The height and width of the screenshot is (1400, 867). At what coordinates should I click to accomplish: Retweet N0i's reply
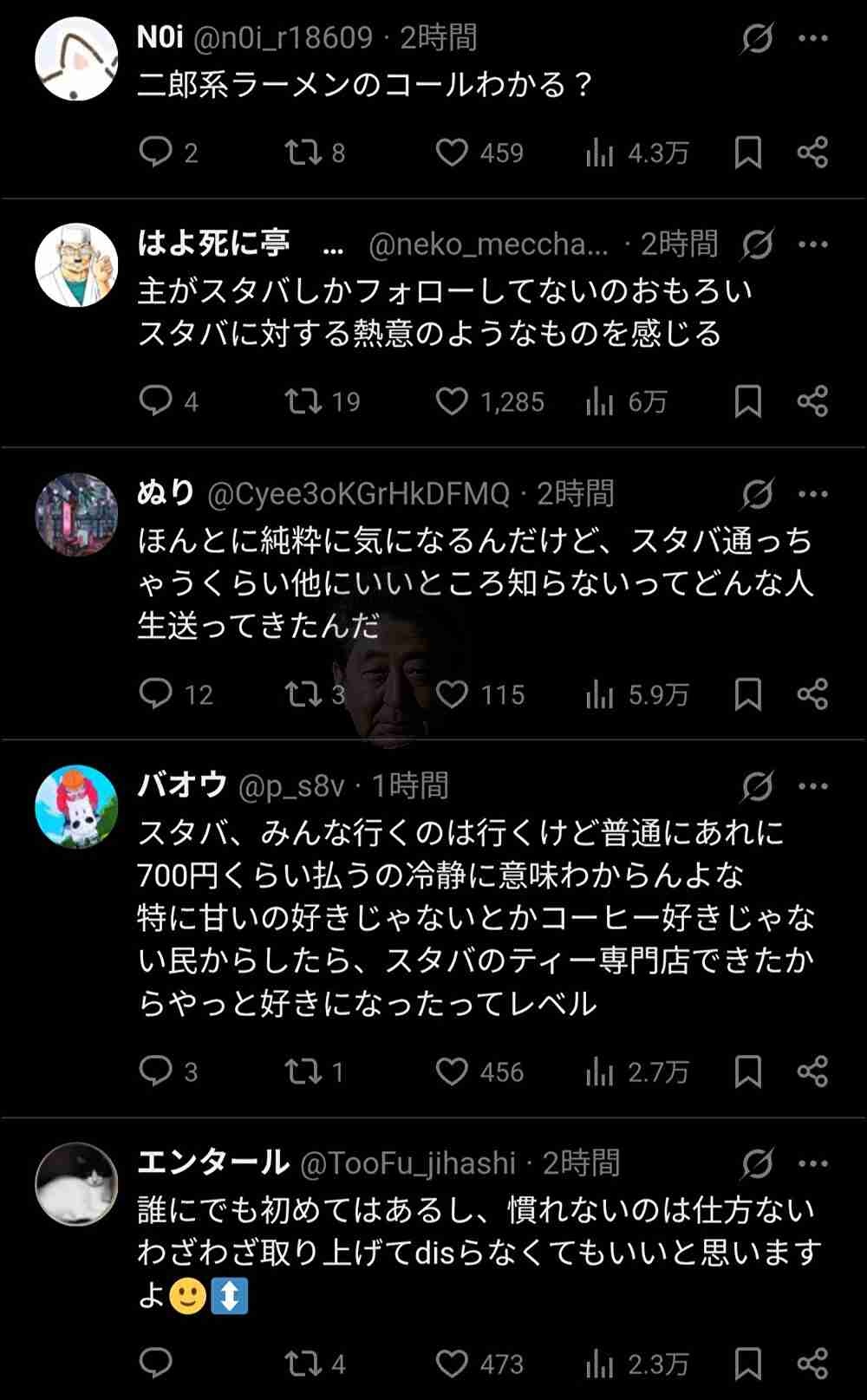coord(303,153)
